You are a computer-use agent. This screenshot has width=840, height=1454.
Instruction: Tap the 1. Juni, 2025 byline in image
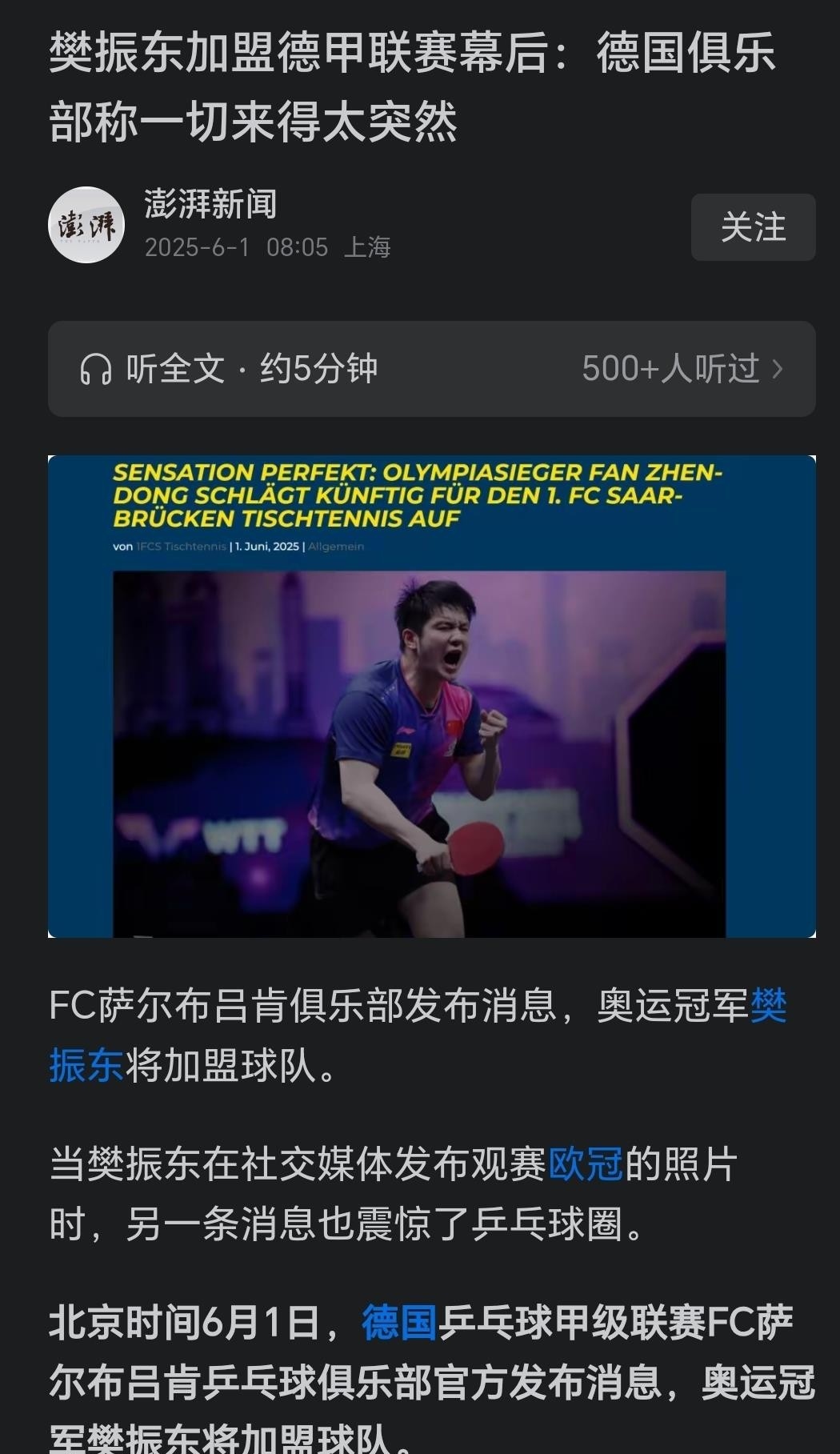(x=264, y=547)
